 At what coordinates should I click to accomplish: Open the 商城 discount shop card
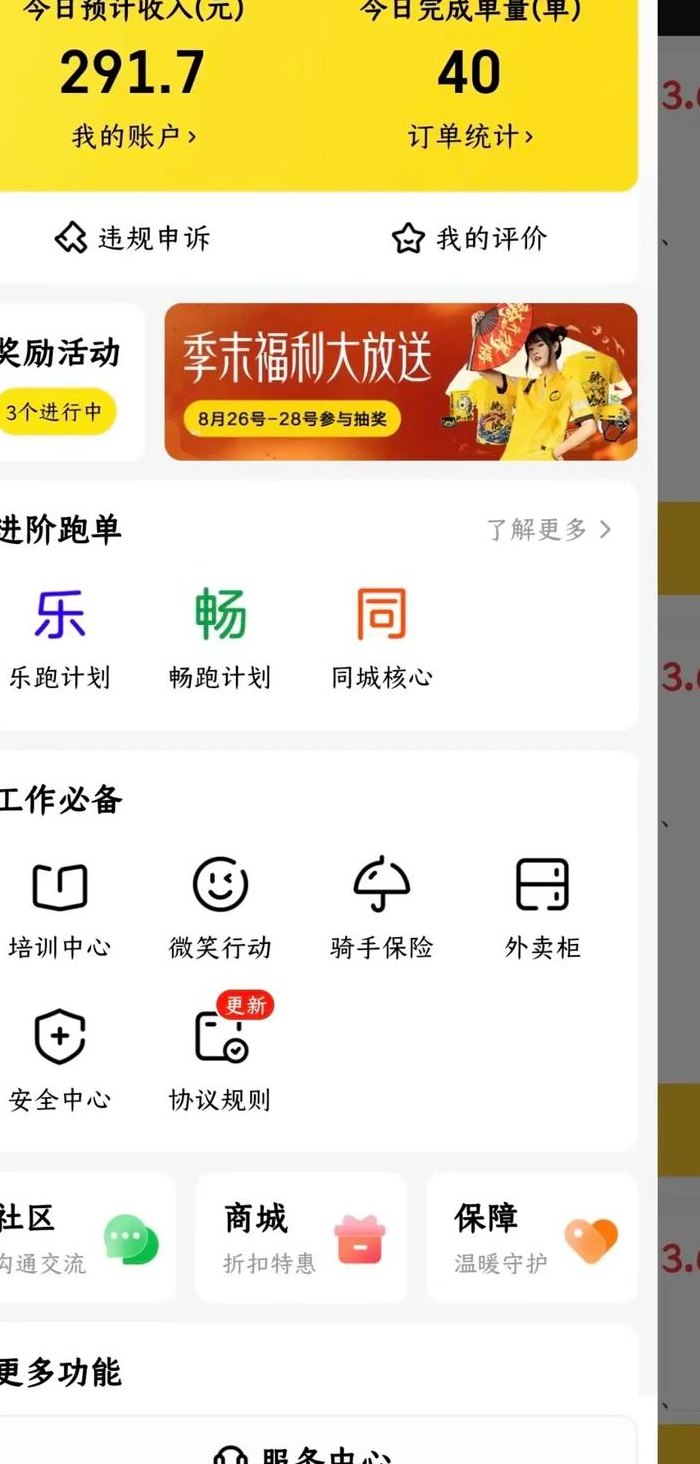[x=301, y=1238]
